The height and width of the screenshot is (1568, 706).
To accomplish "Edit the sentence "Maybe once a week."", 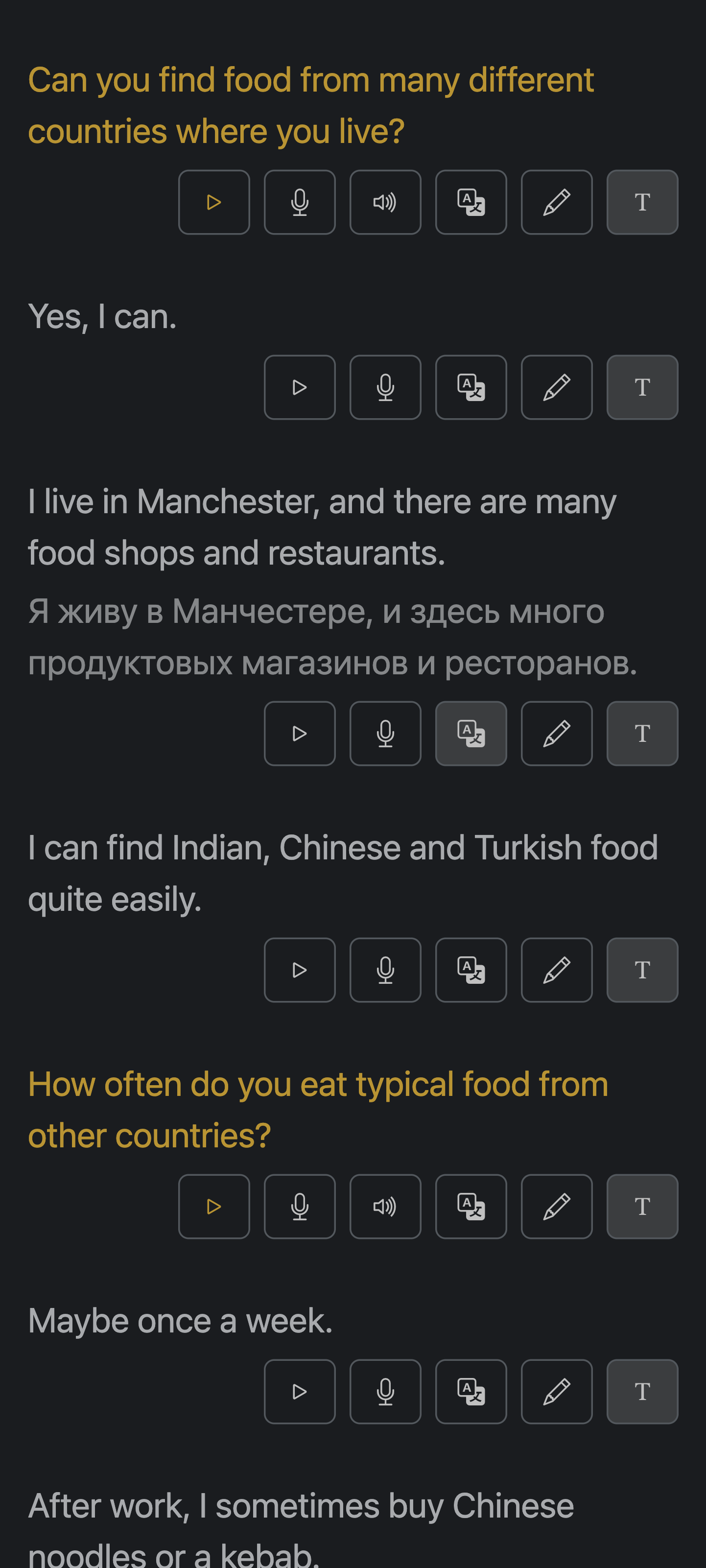I will coord(556,1392).
